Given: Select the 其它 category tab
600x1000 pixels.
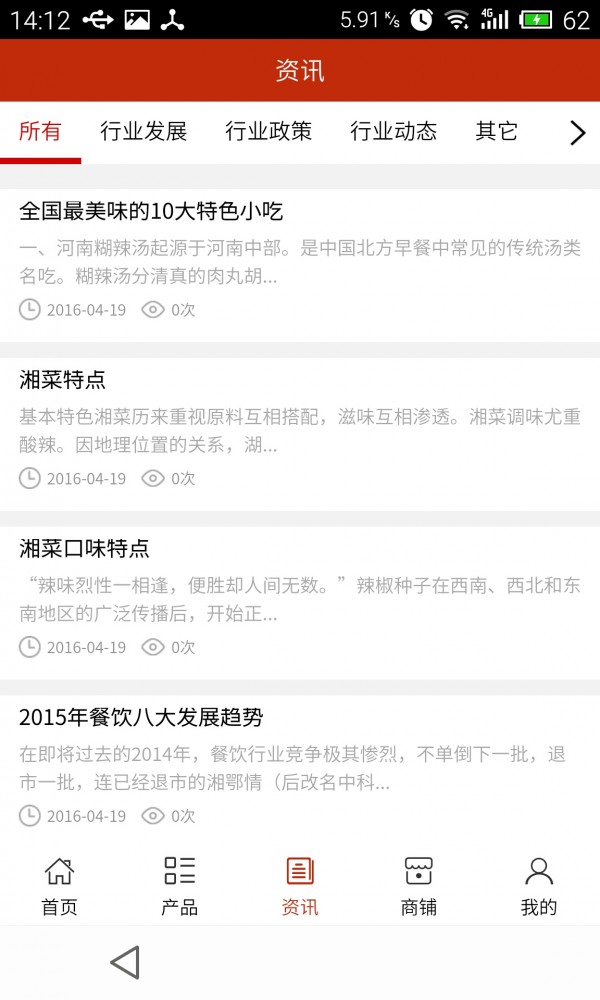Looking at the screenshot, I should (496, 132).
